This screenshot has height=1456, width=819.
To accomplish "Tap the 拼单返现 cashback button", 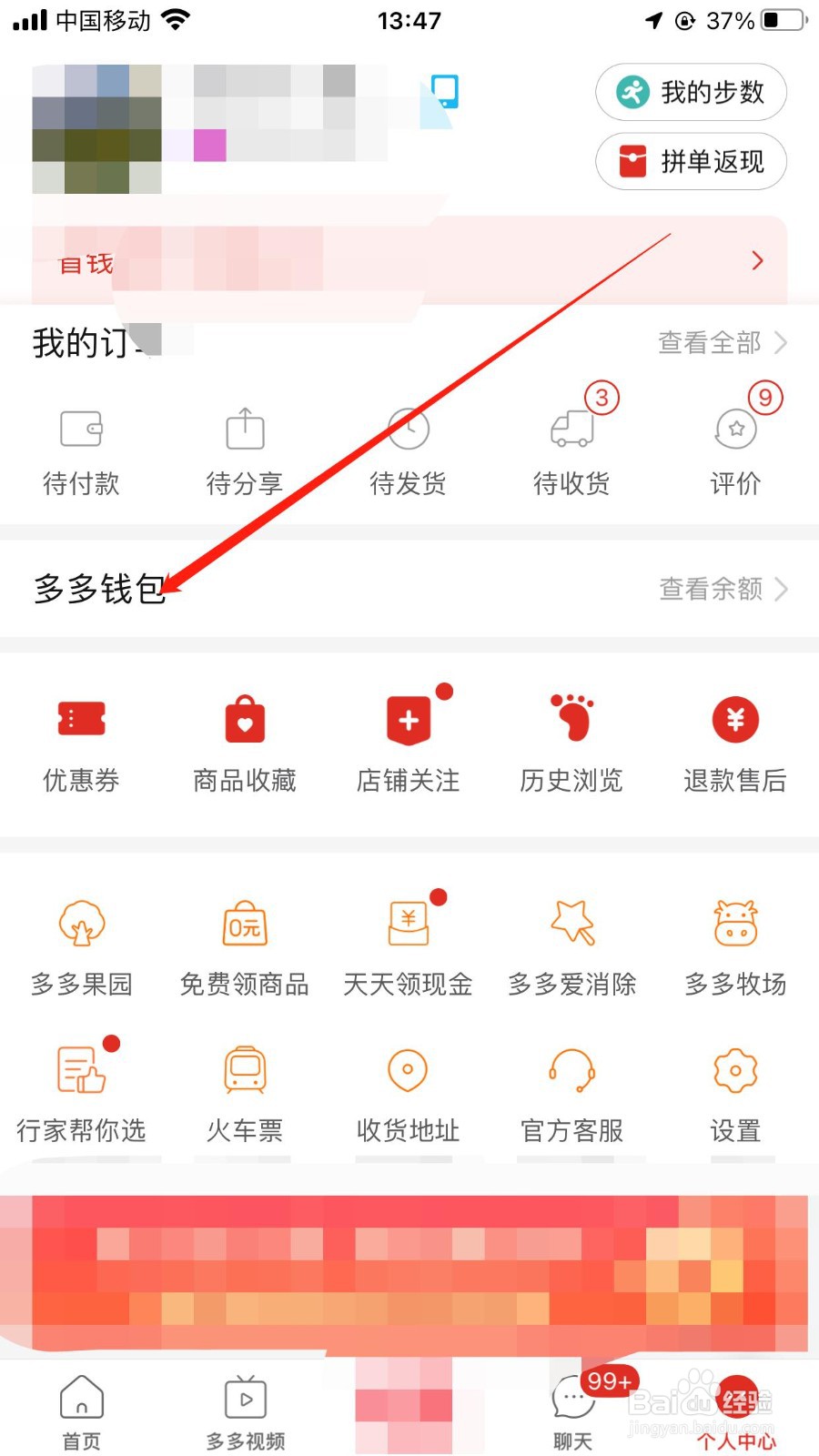I will pos(690,162).
